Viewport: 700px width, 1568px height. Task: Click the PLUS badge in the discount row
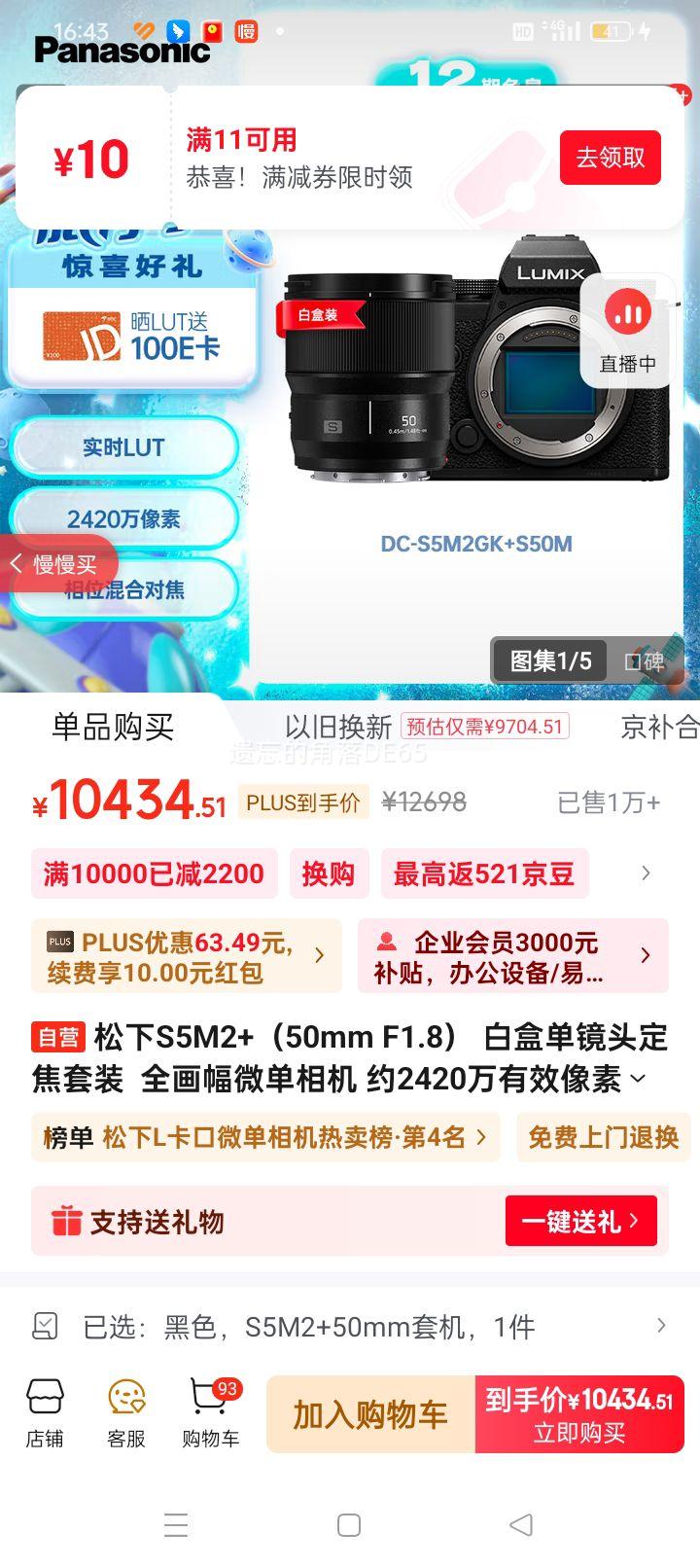tap(59, 942)
